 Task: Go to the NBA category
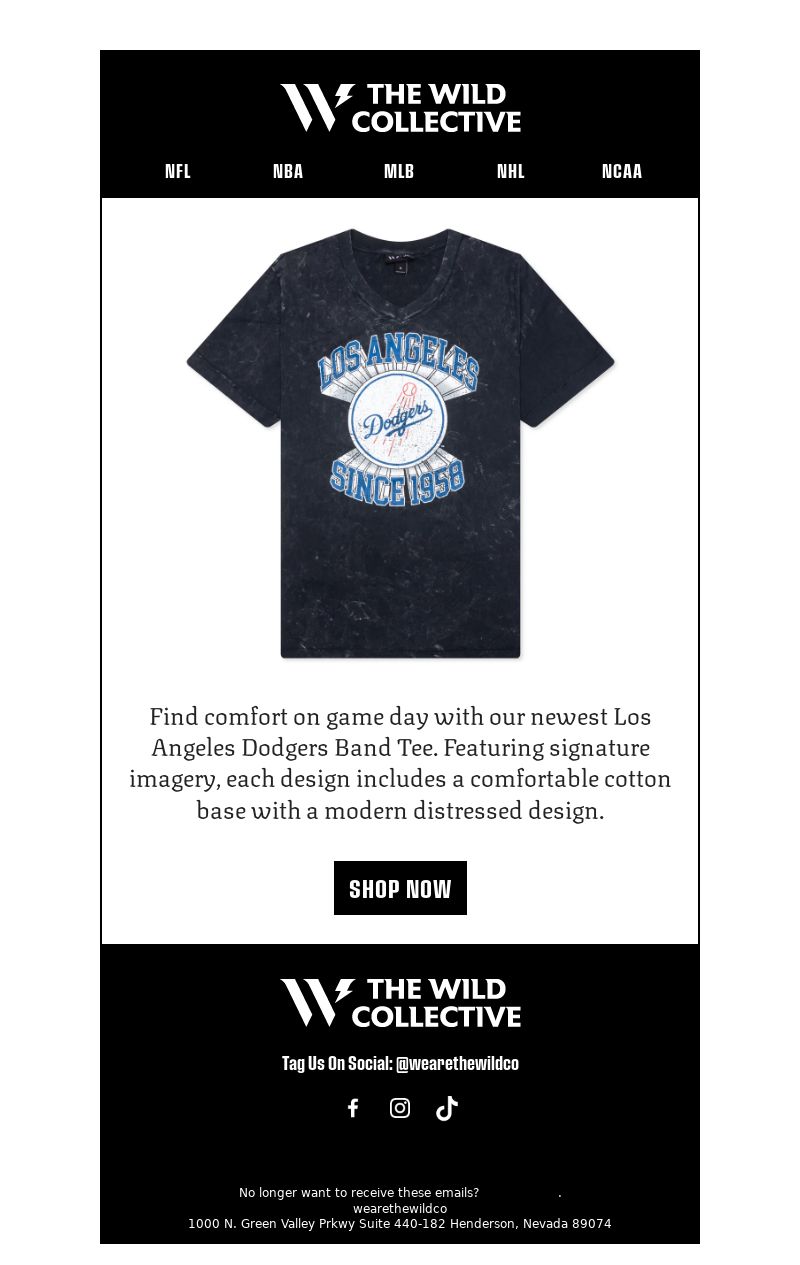pyautogui.click(x=288, y=171)
